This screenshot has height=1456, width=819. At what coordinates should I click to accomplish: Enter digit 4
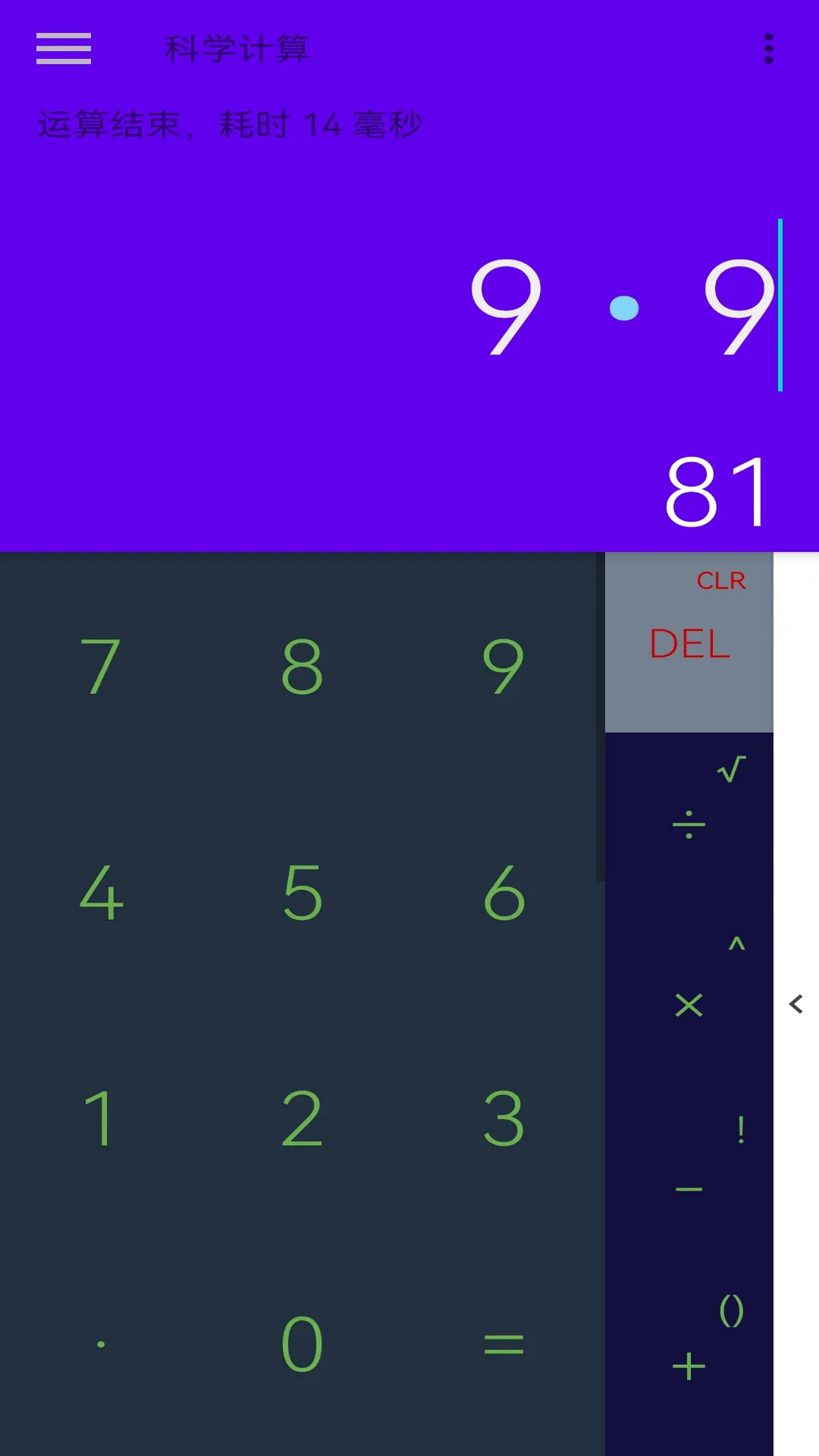click(100, 893)
